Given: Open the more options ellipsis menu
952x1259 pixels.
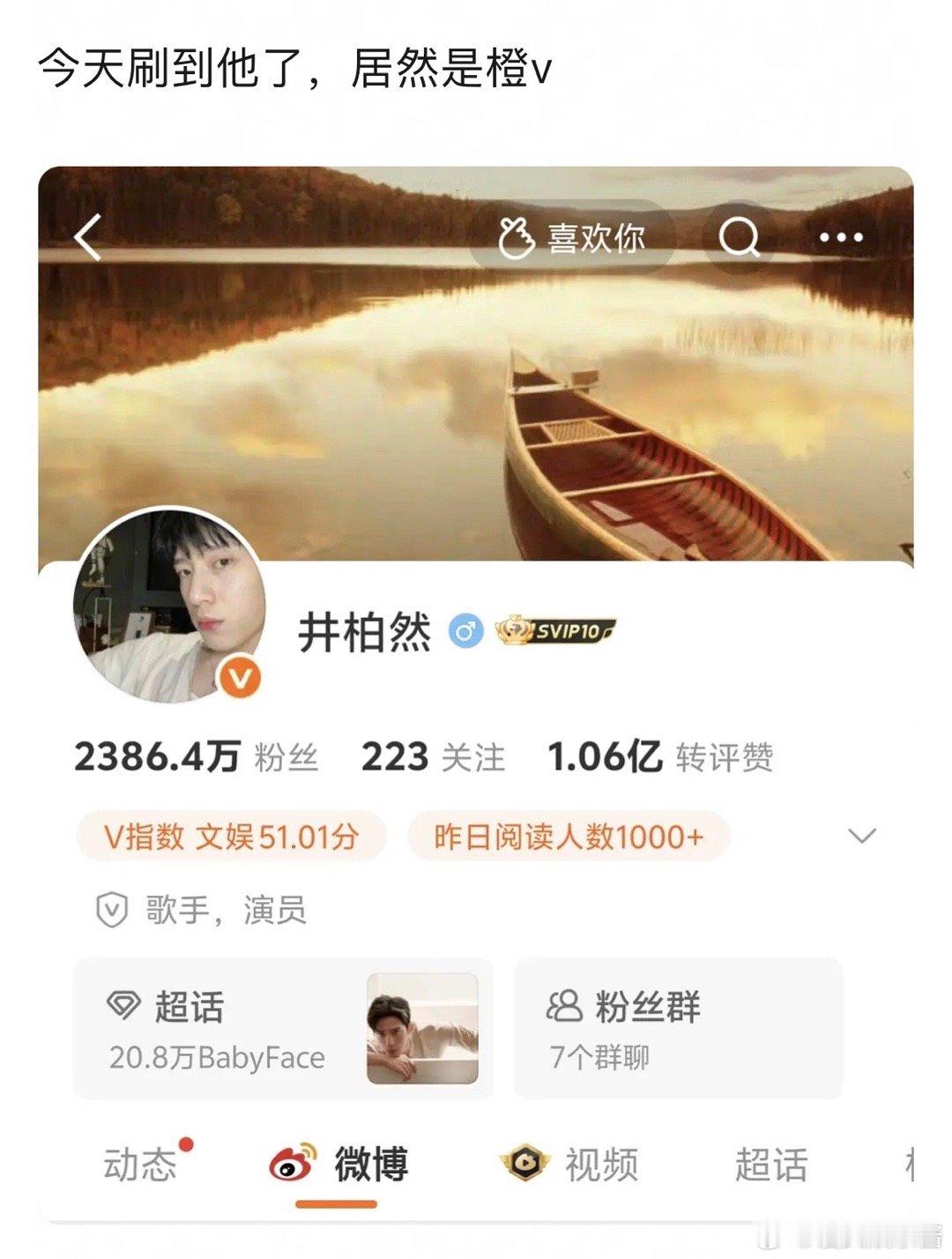Looking at the screenshot, I should [x=842, y=238].
